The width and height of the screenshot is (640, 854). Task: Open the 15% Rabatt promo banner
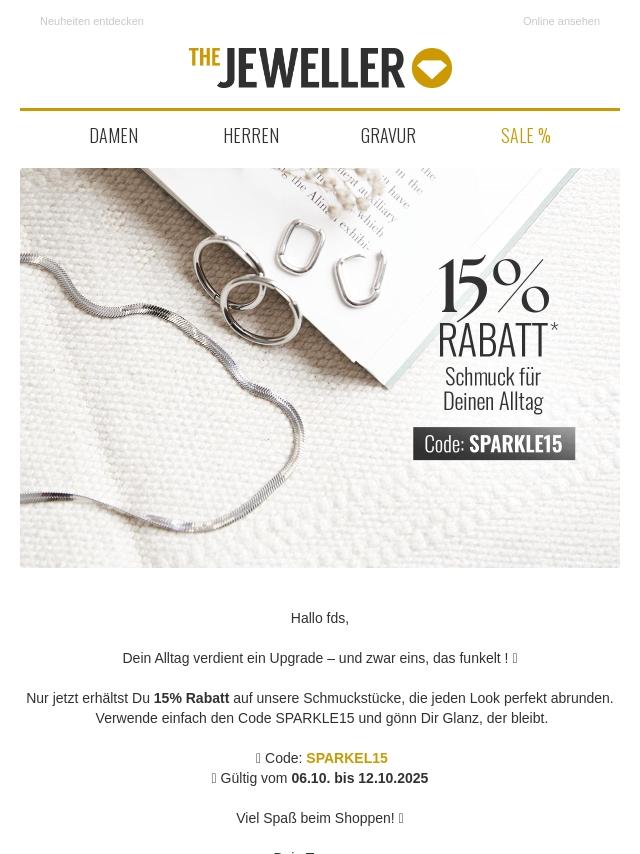(320, 367)
